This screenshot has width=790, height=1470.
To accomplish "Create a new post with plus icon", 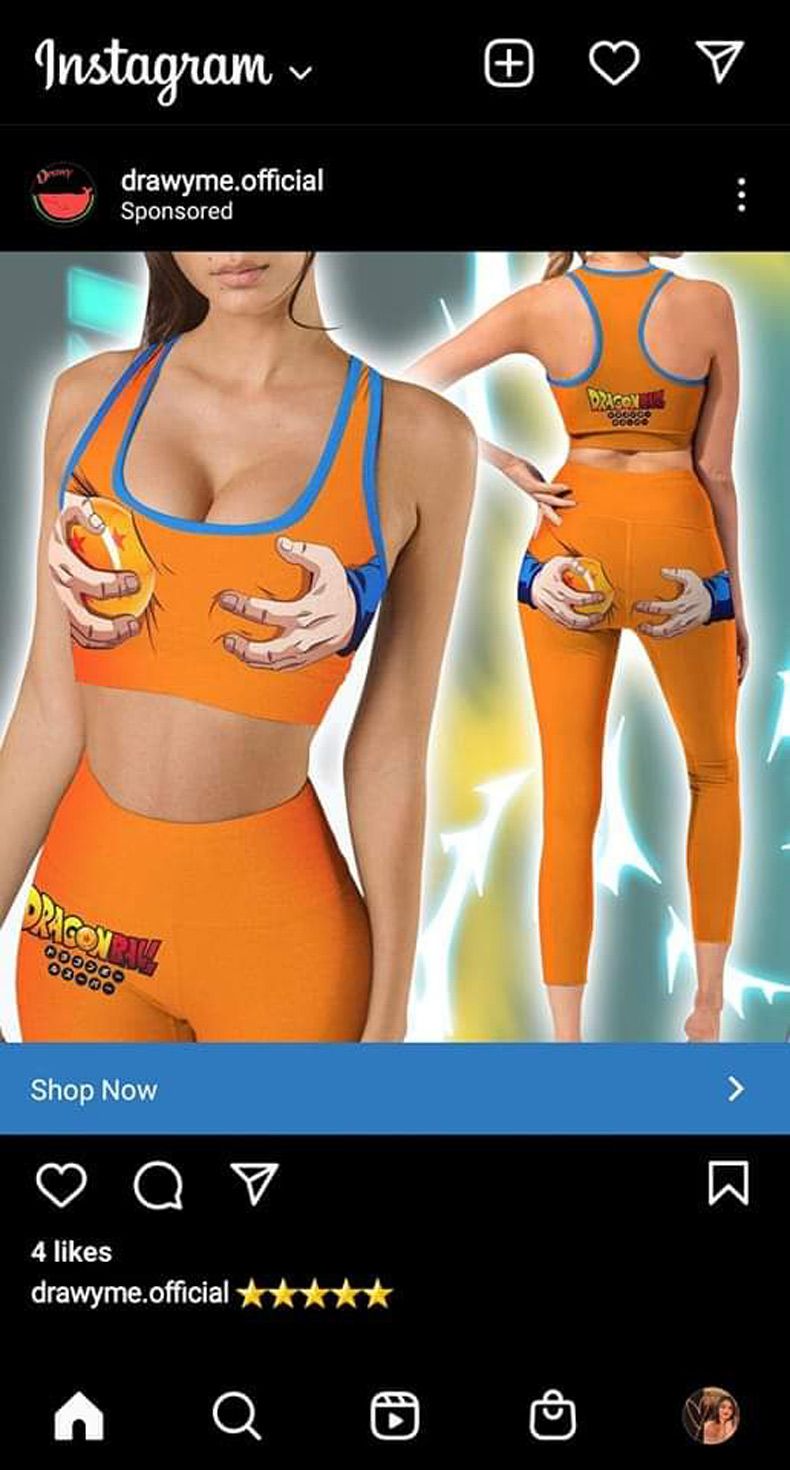I will [x=509, y=65].
